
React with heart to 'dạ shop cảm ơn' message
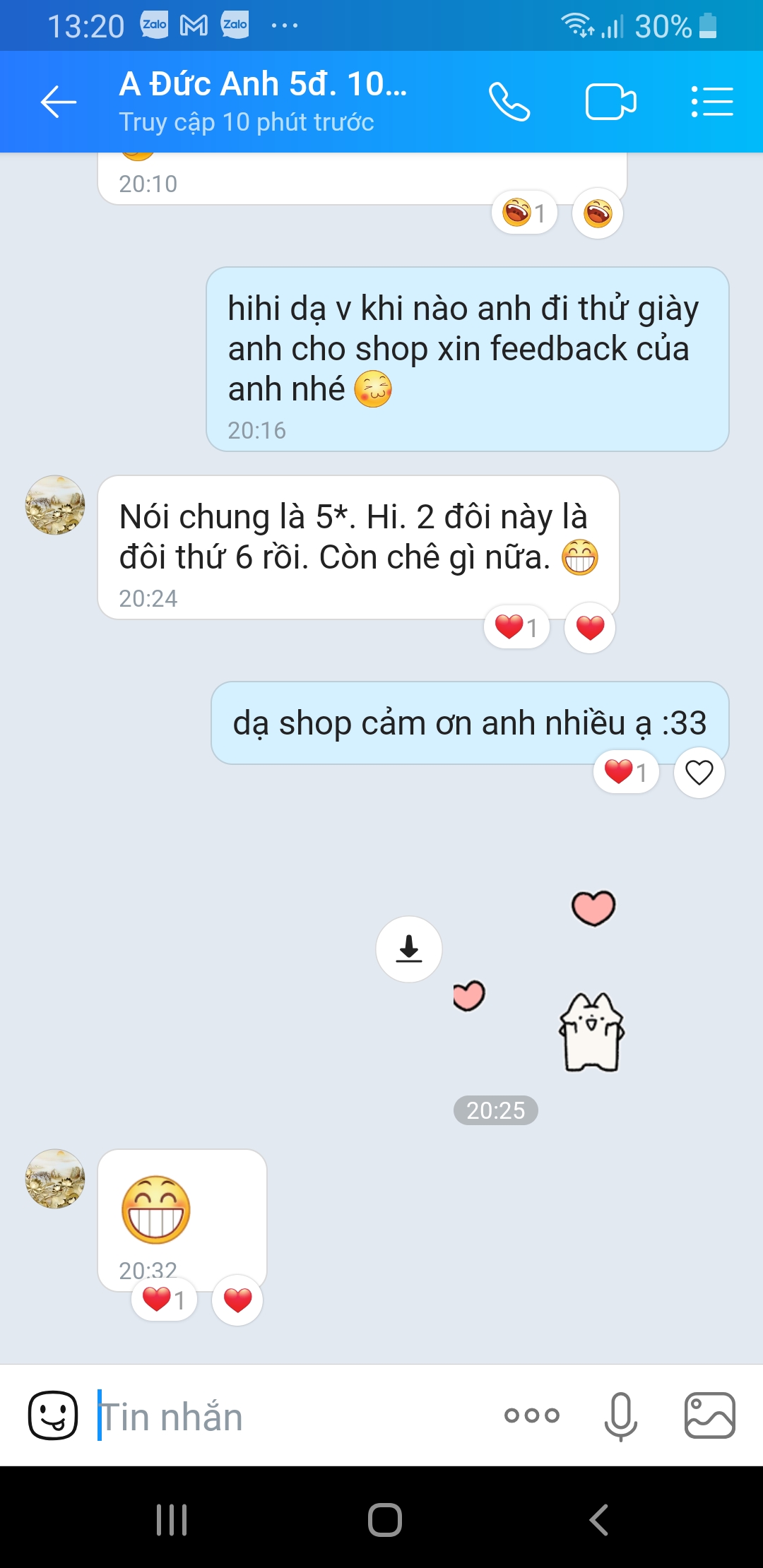(699, 773)
